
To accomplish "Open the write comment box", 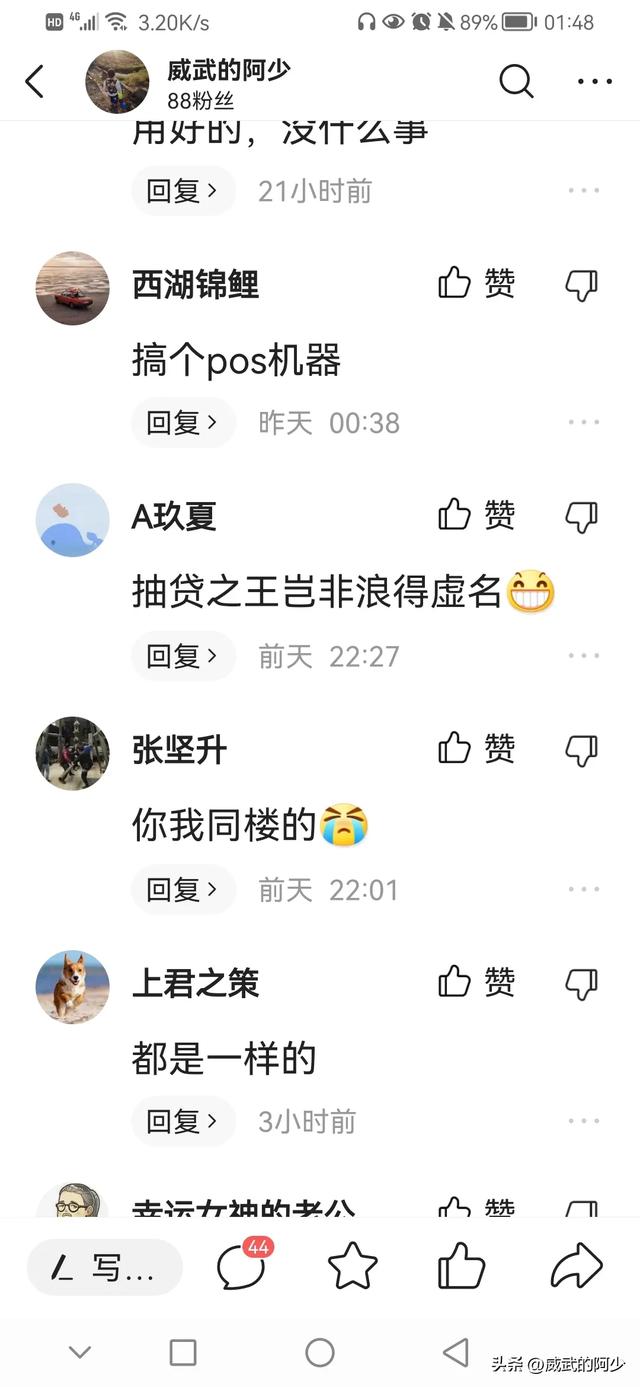I will coord(105,1268).
